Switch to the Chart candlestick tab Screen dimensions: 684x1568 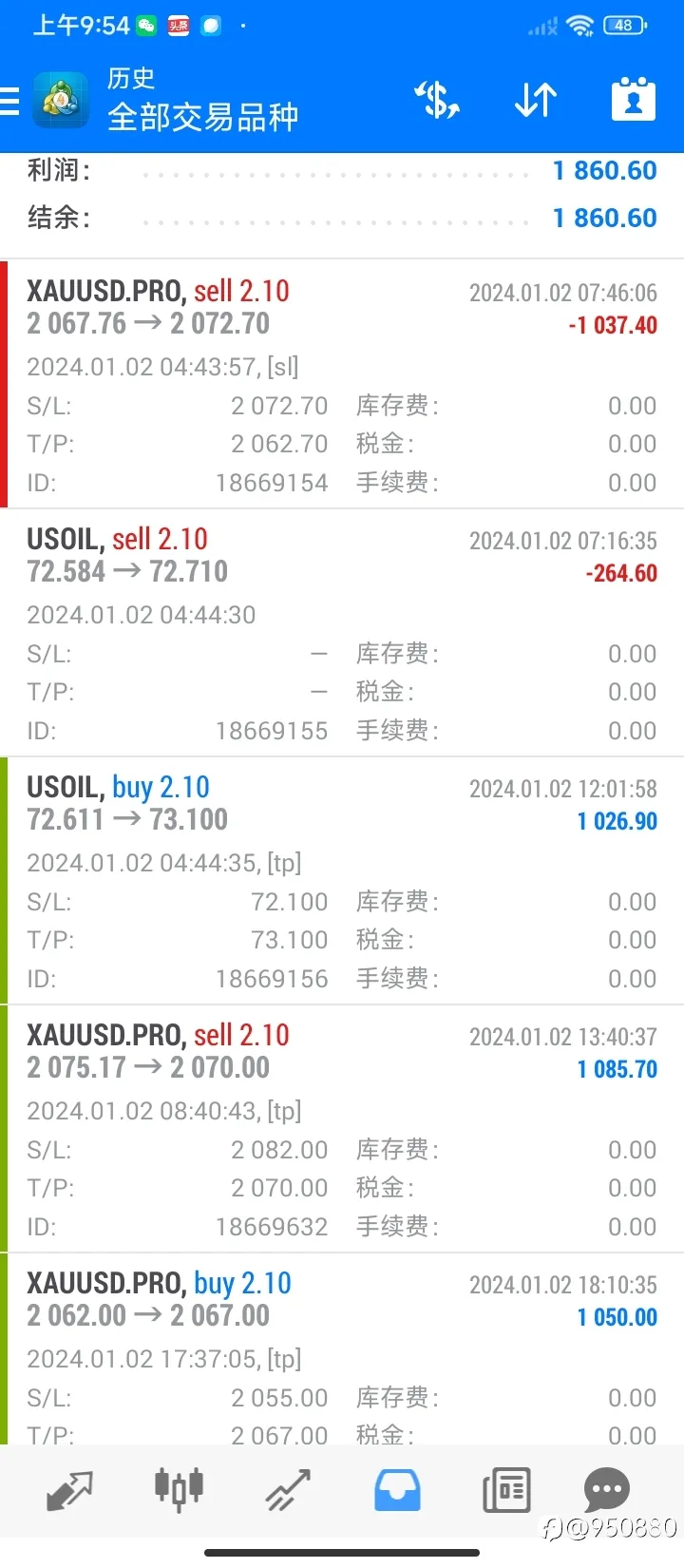tap(179, 1489)
